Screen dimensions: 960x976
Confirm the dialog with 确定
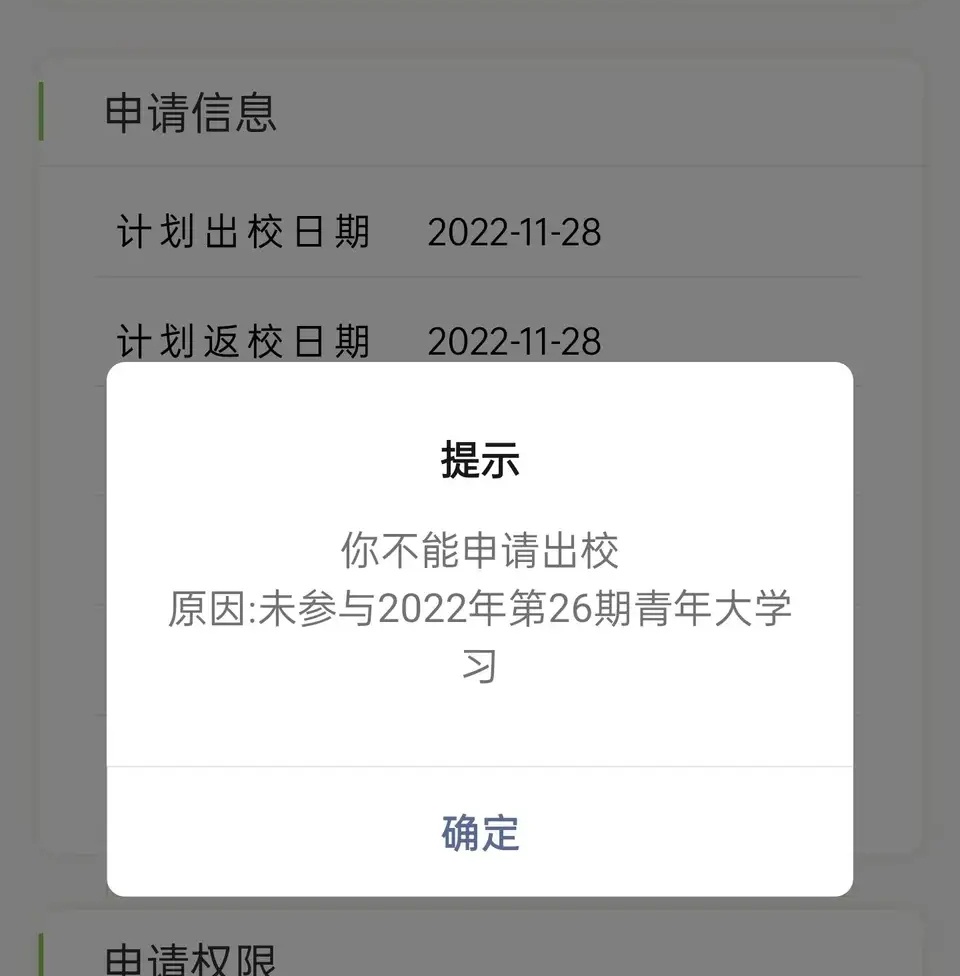[x=480, y=833]
